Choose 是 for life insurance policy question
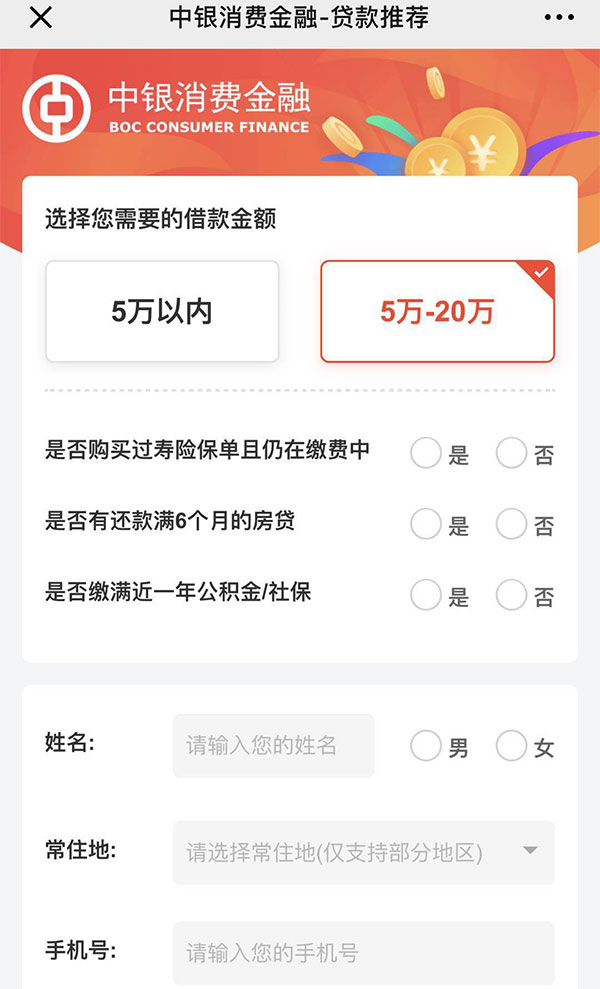 tap(426, 453)
